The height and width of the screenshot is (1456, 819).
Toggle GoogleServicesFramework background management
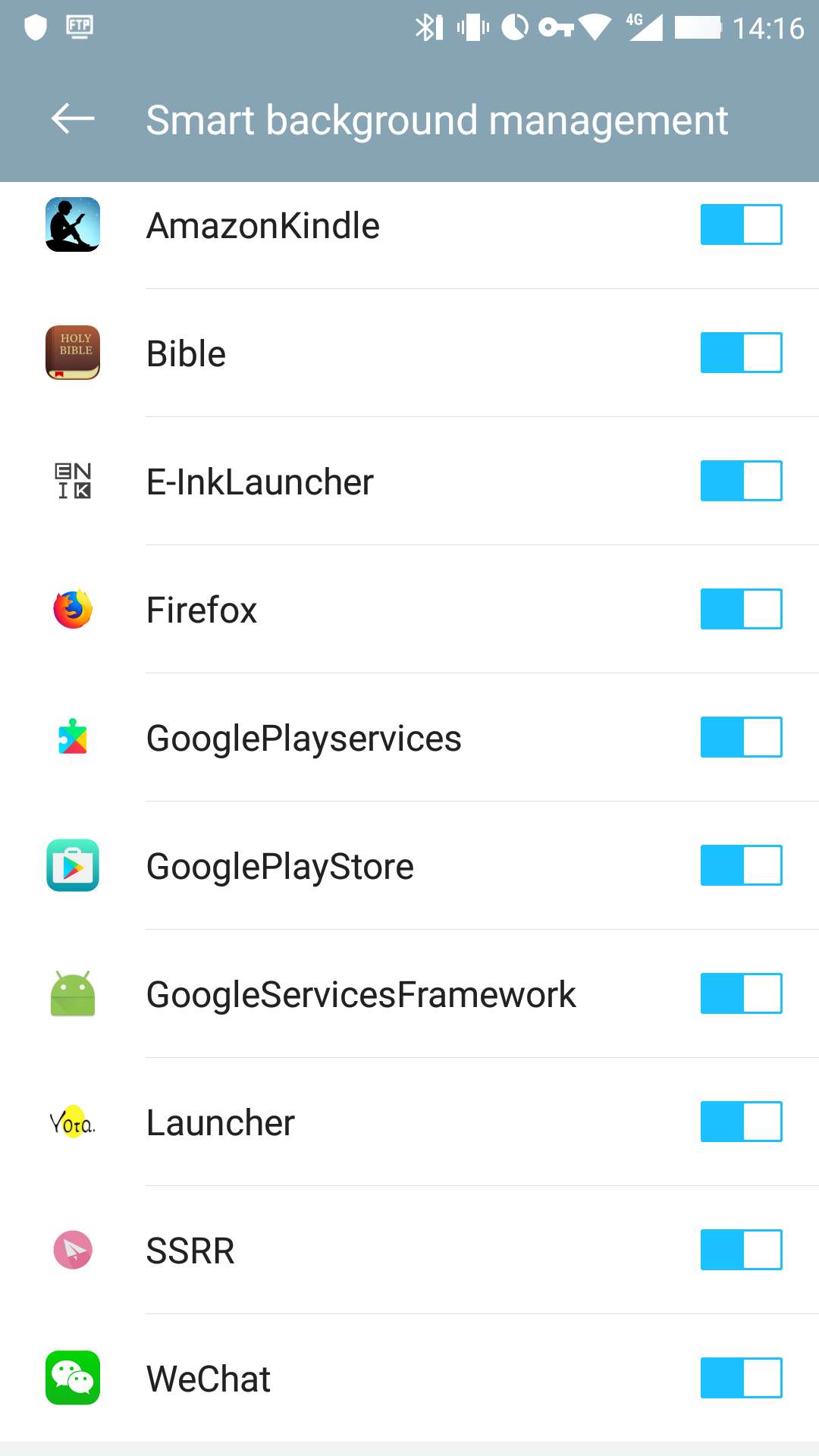741,993
